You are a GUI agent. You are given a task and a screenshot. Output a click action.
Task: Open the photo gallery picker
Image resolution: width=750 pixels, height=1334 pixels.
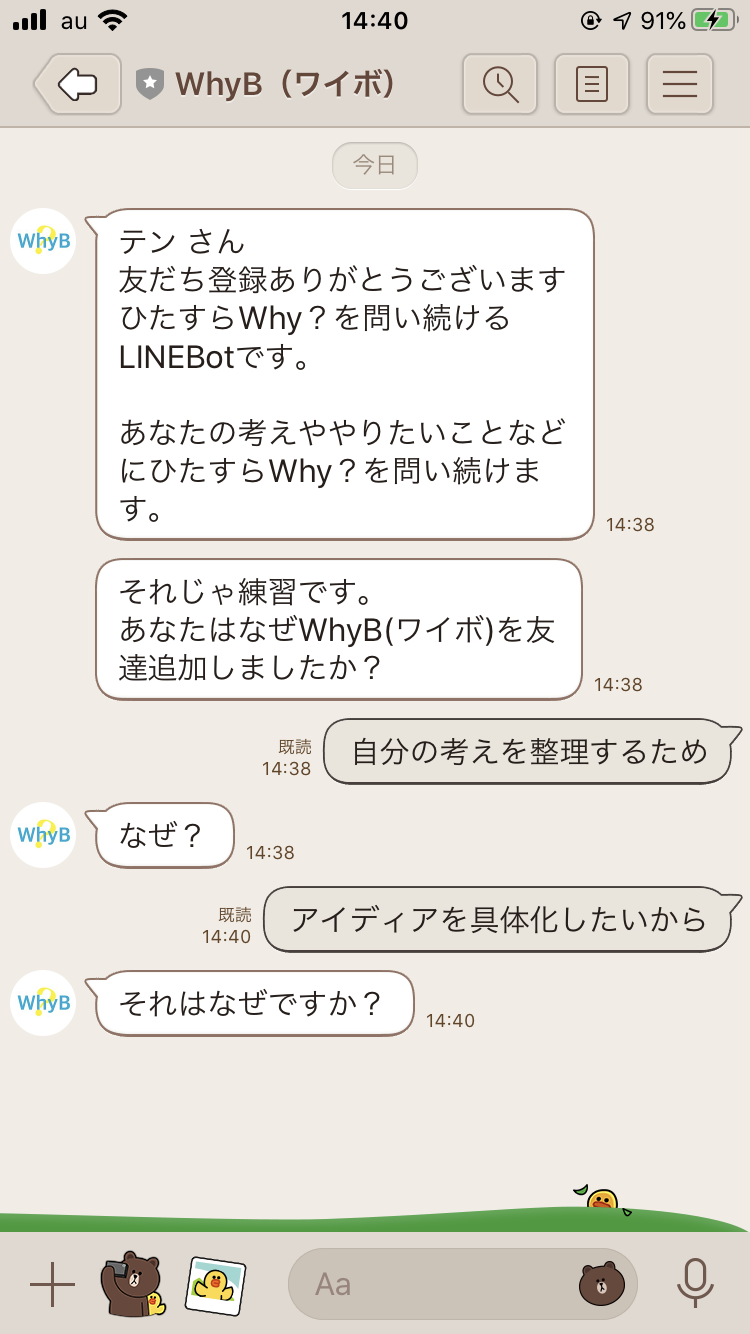(x=216, y=1284)
